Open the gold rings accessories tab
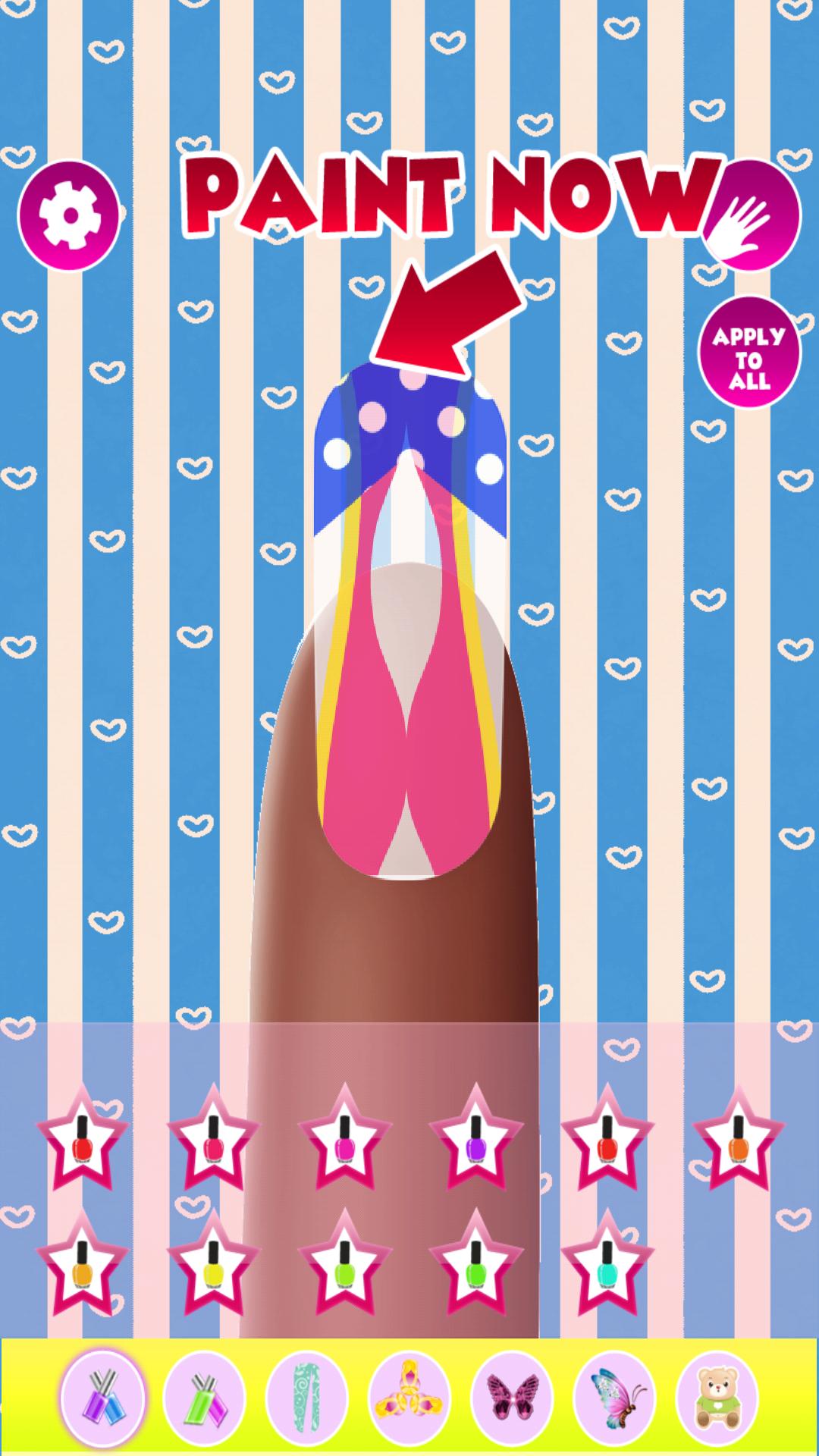 tap(409, 1395)
